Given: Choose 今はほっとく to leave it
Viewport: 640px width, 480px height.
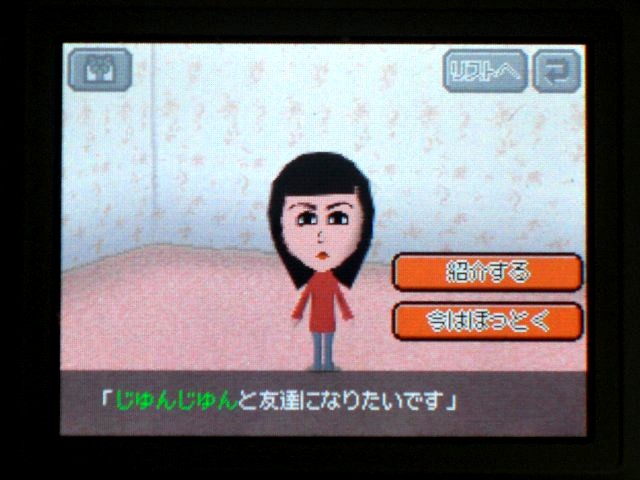Looking at the screenshot, I should coord(487,320).
